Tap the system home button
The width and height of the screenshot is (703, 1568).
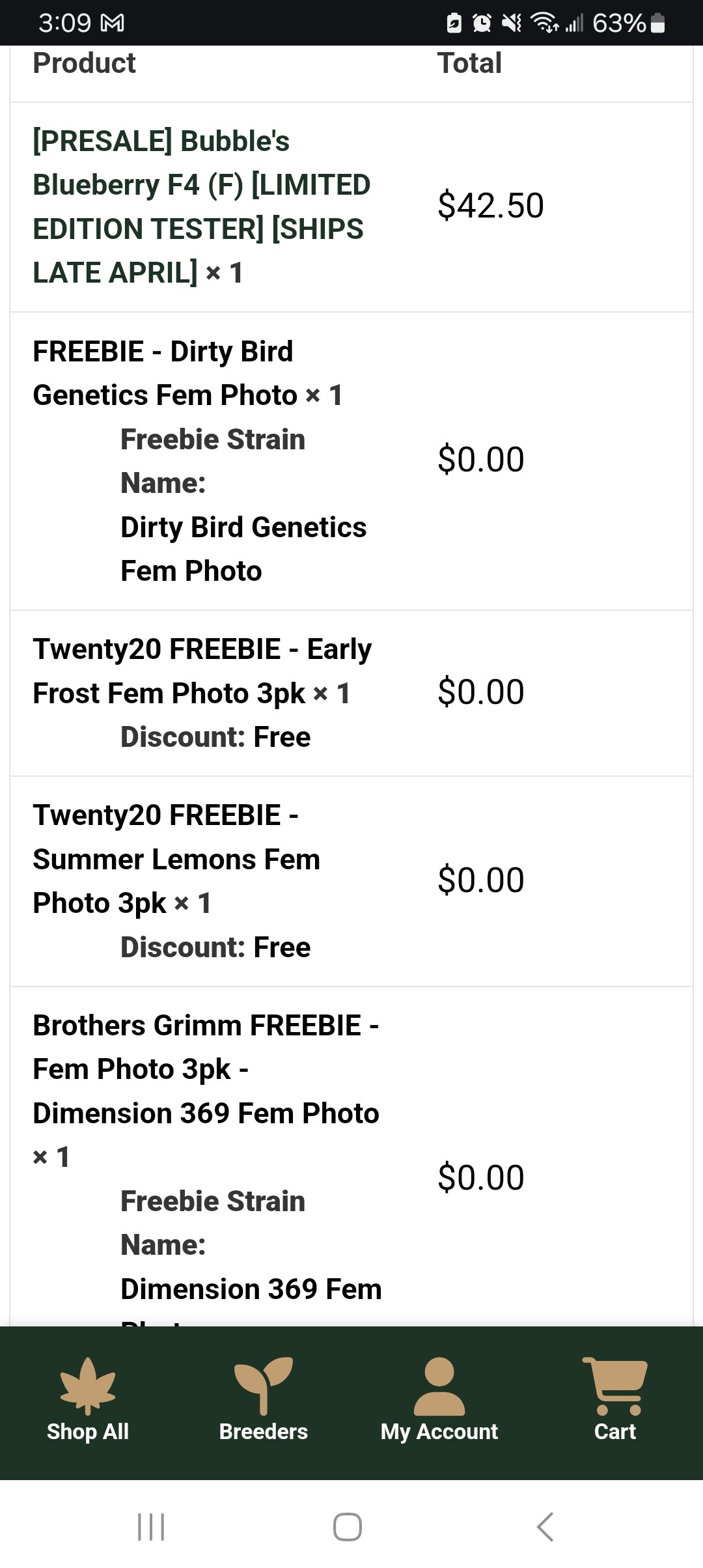(348, 1527)
